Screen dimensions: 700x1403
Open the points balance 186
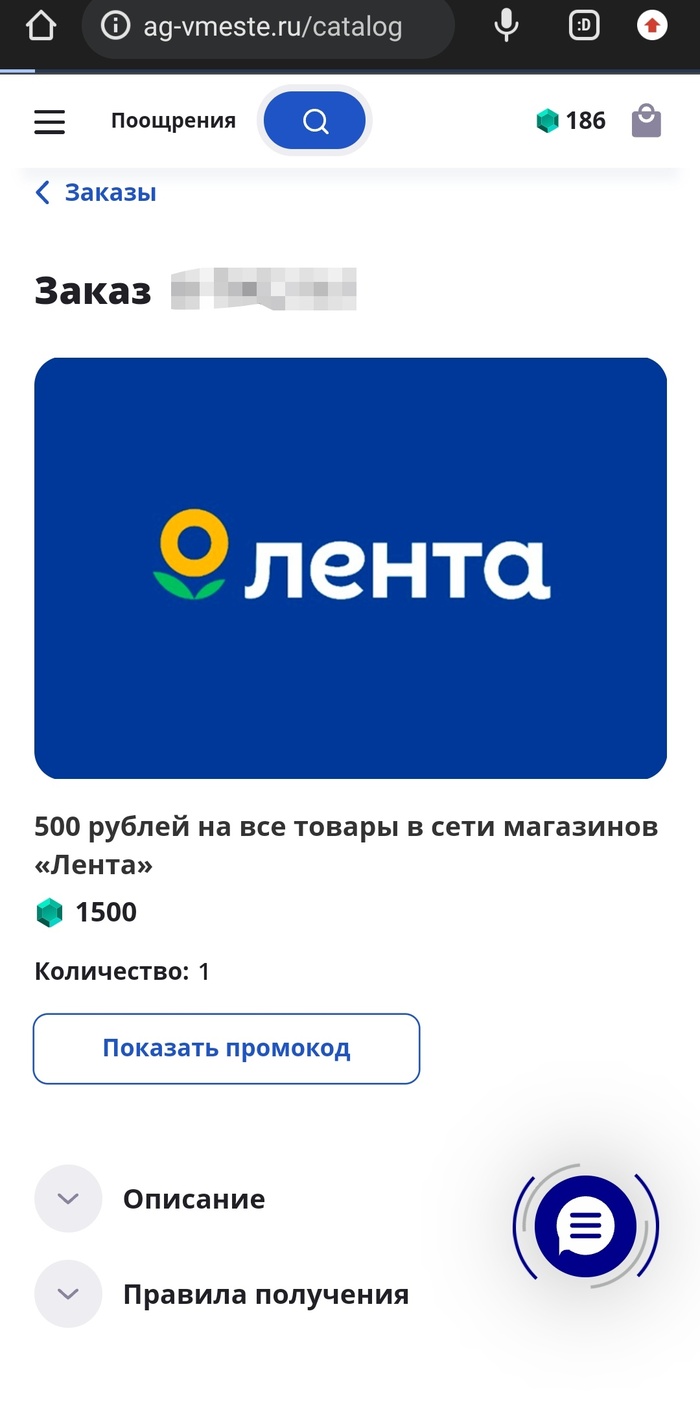(571, 121)
